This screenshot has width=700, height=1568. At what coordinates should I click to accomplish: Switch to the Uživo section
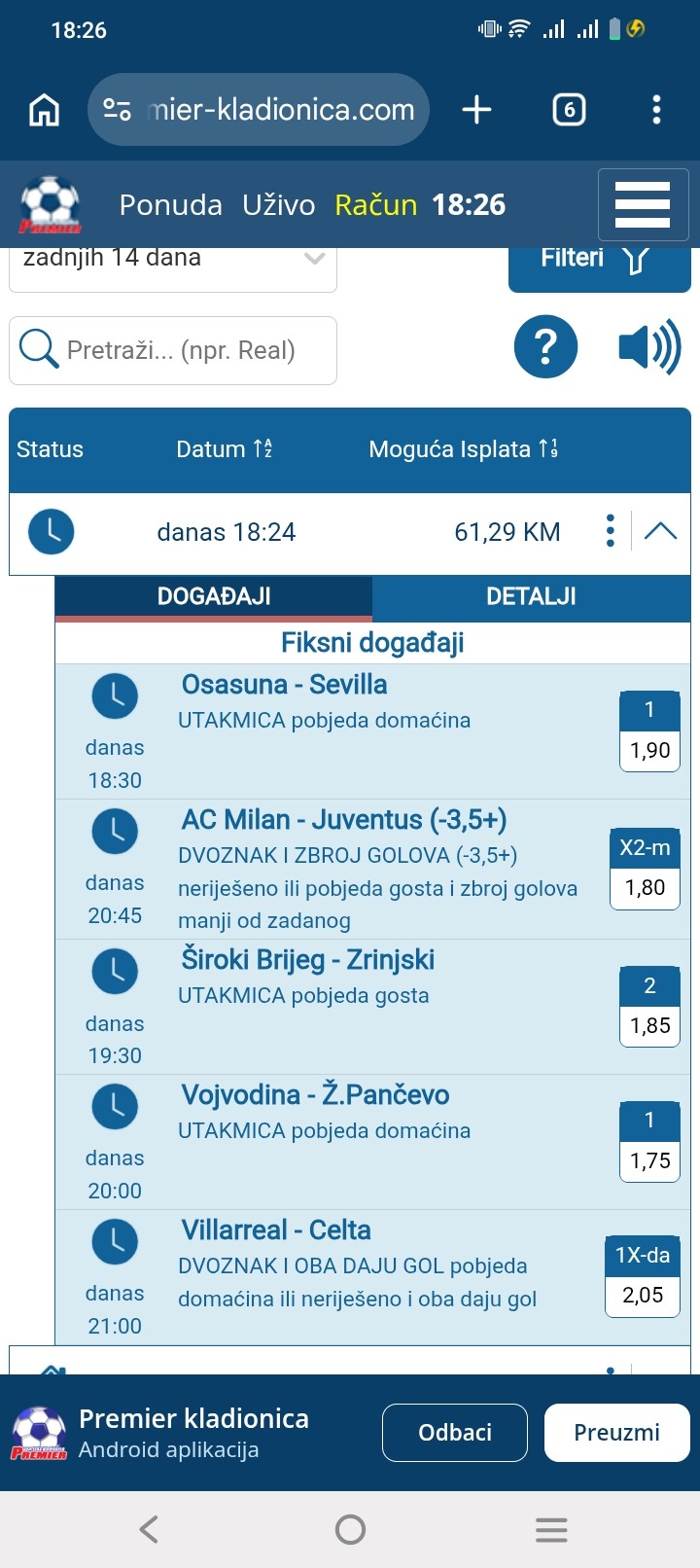click(x=279, y=205)
